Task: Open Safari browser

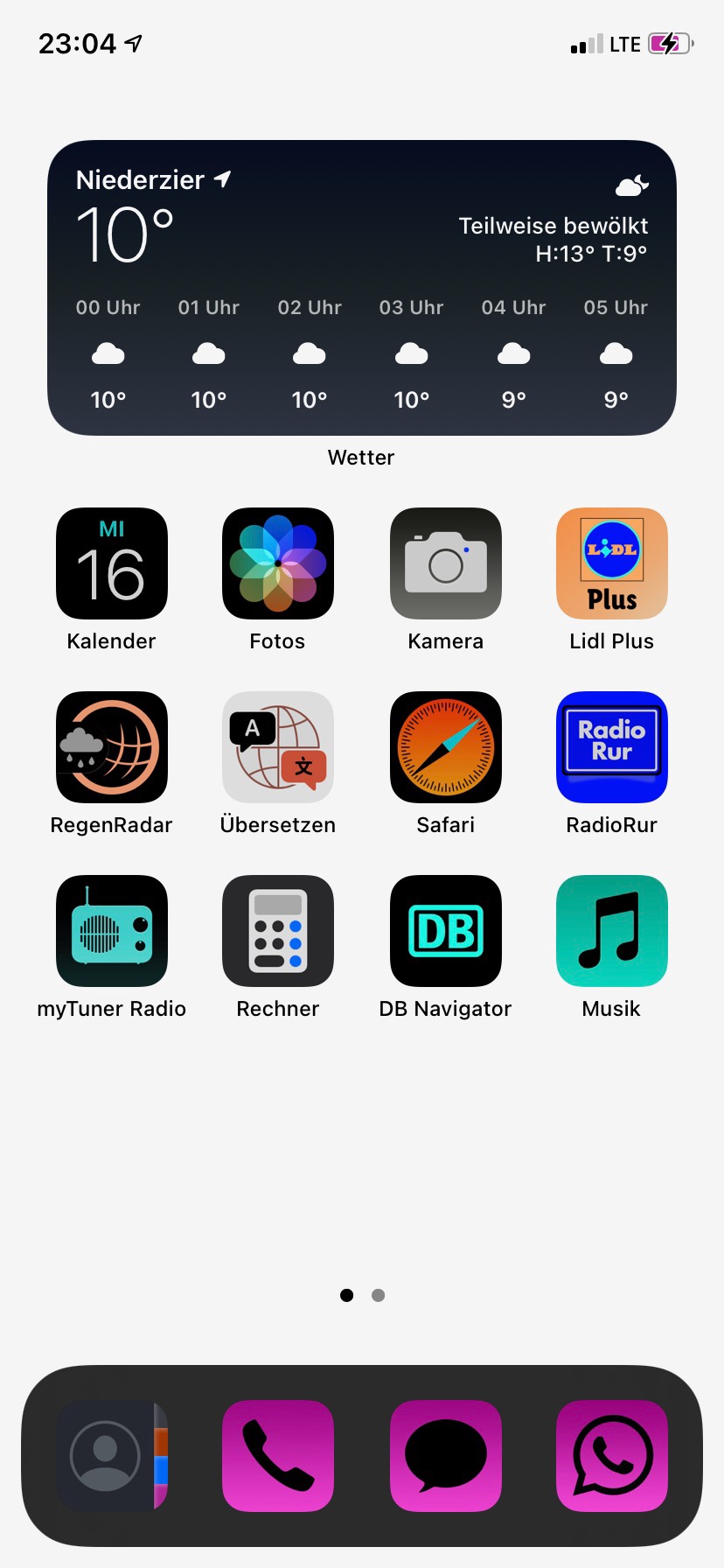Action: pyautogui.click(x=445, y=747)
